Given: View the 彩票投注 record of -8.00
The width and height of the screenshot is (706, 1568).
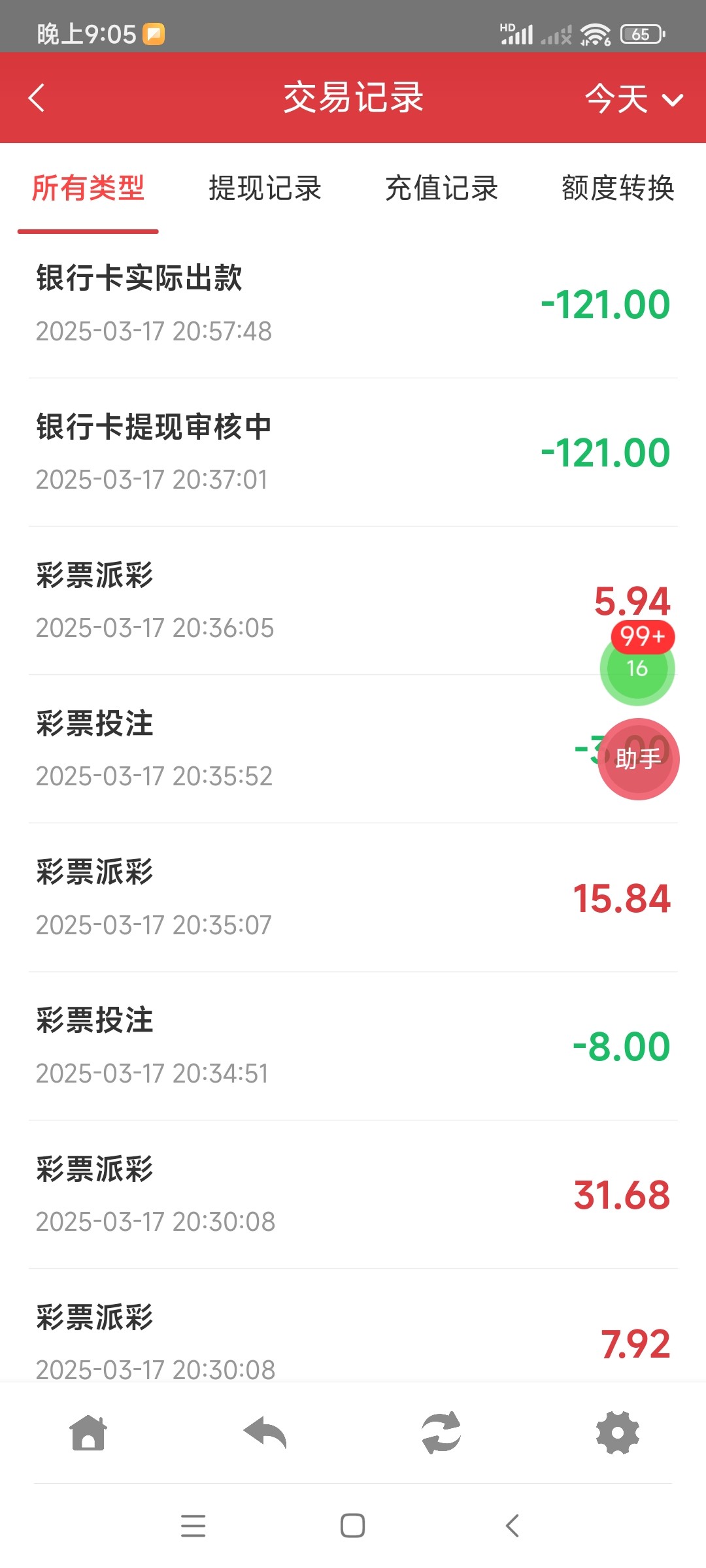Looking at the screenshot, I should coord(353,1046).
